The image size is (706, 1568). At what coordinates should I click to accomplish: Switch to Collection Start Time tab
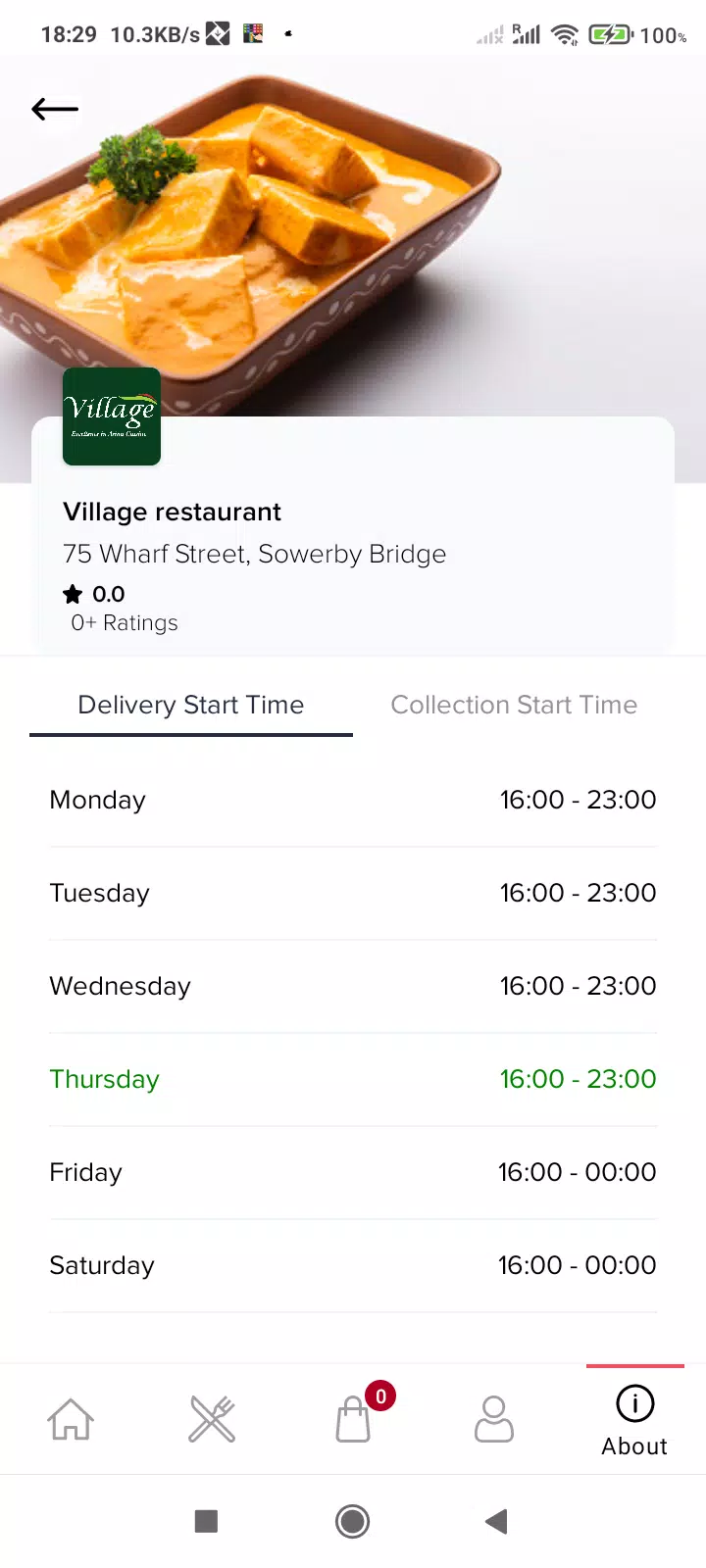pyautogui.click(x=514, y=705)
